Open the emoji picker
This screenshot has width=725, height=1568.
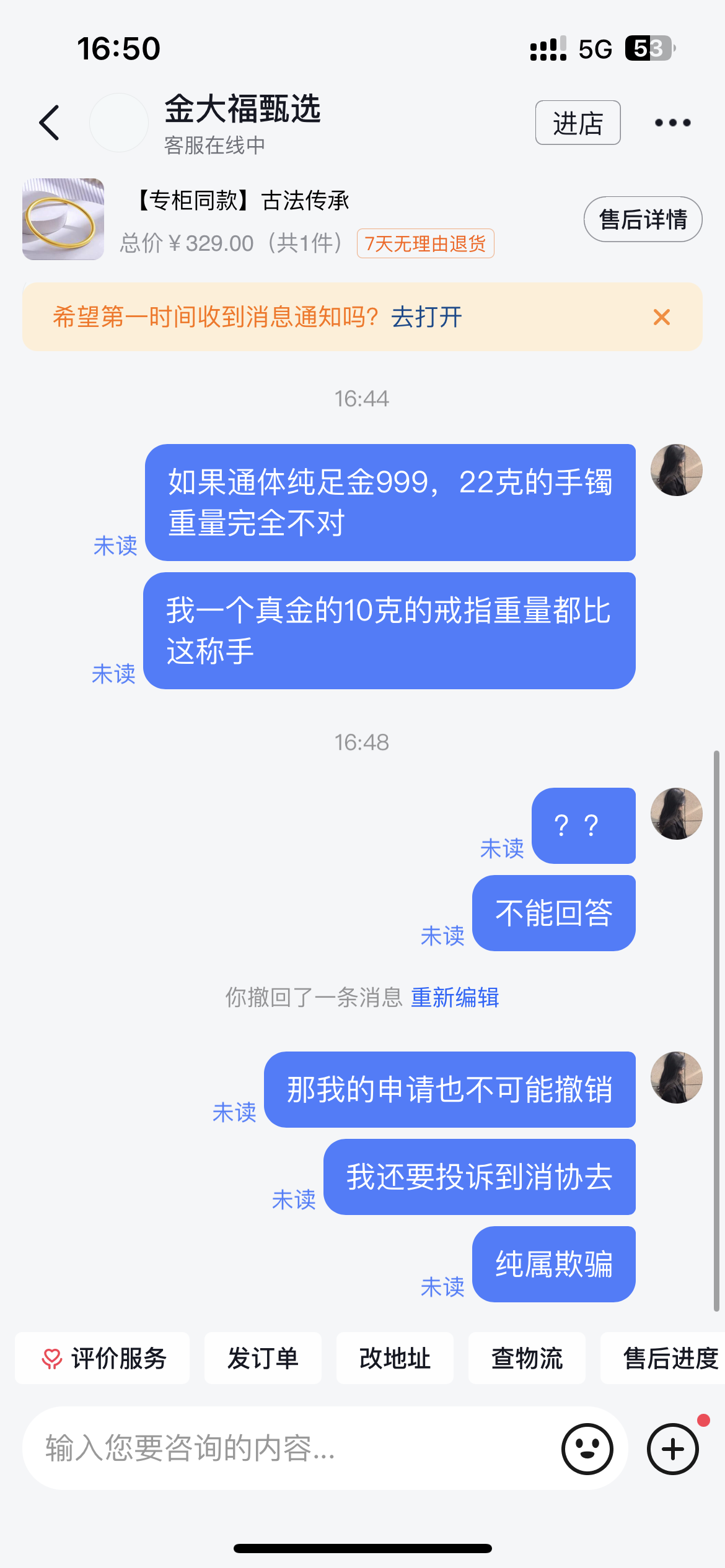coord(587,1448)
